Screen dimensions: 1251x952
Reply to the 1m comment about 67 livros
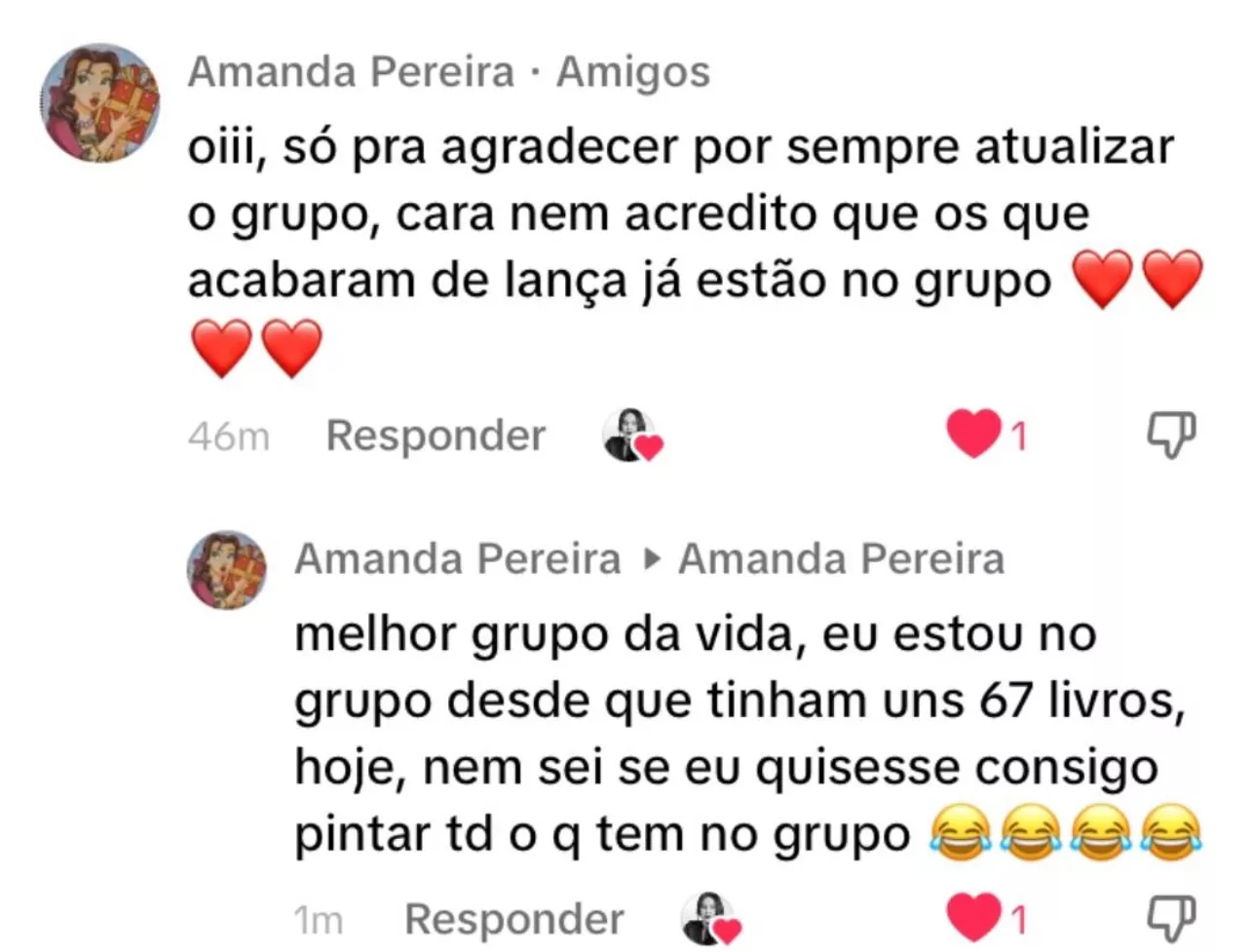point(513,919)
